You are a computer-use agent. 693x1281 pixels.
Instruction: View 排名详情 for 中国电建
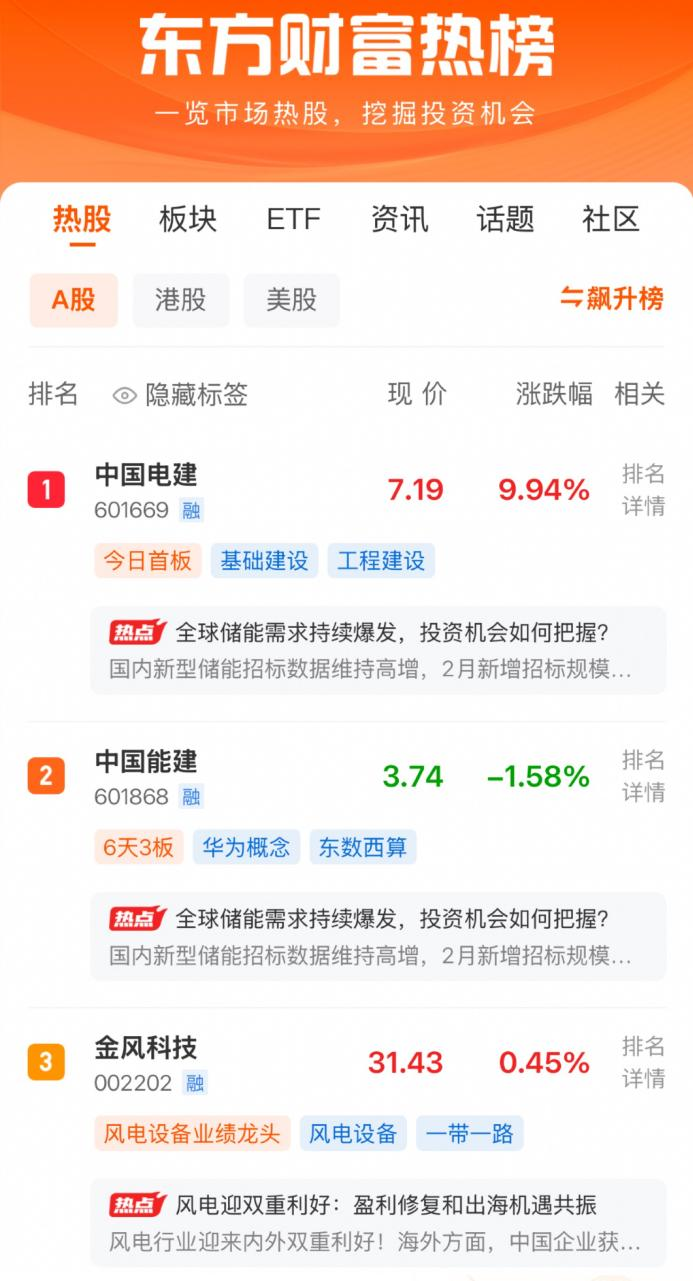click(x=643, y=489)
